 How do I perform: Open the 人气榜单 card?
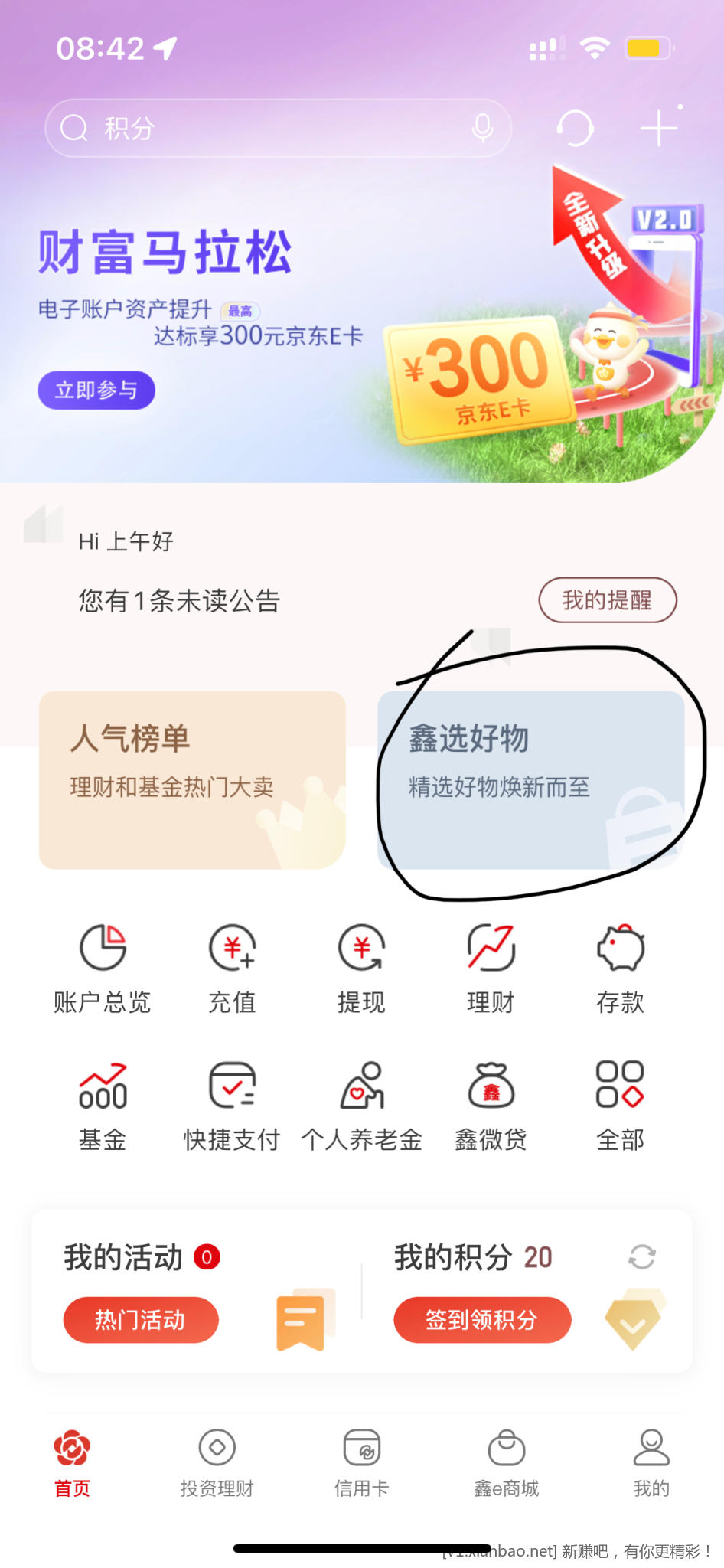pyautogui.click(x=192, y=779)
